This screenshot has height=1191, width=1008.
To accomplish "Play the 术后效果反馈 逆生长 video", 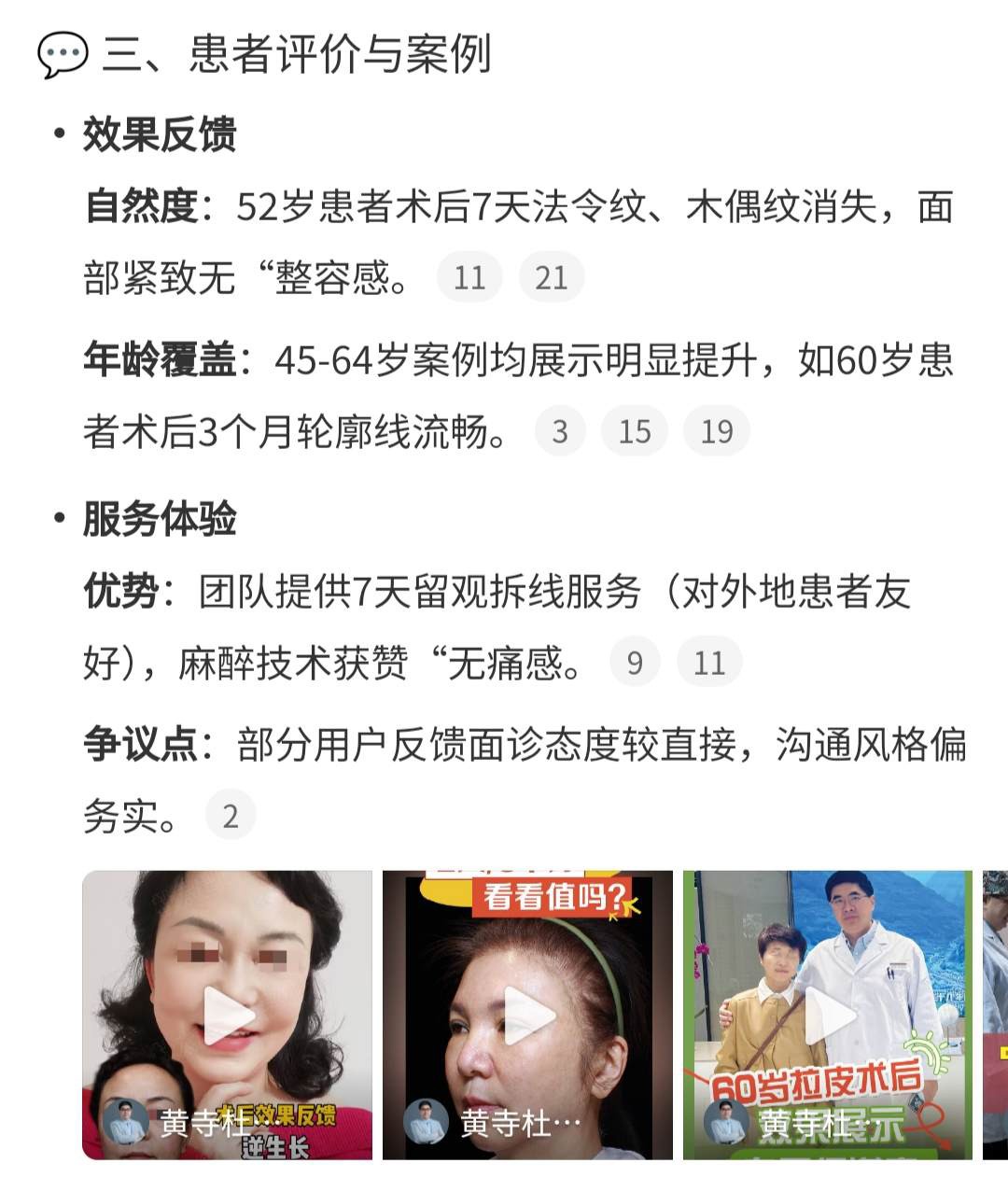I will click(228, 1016).
